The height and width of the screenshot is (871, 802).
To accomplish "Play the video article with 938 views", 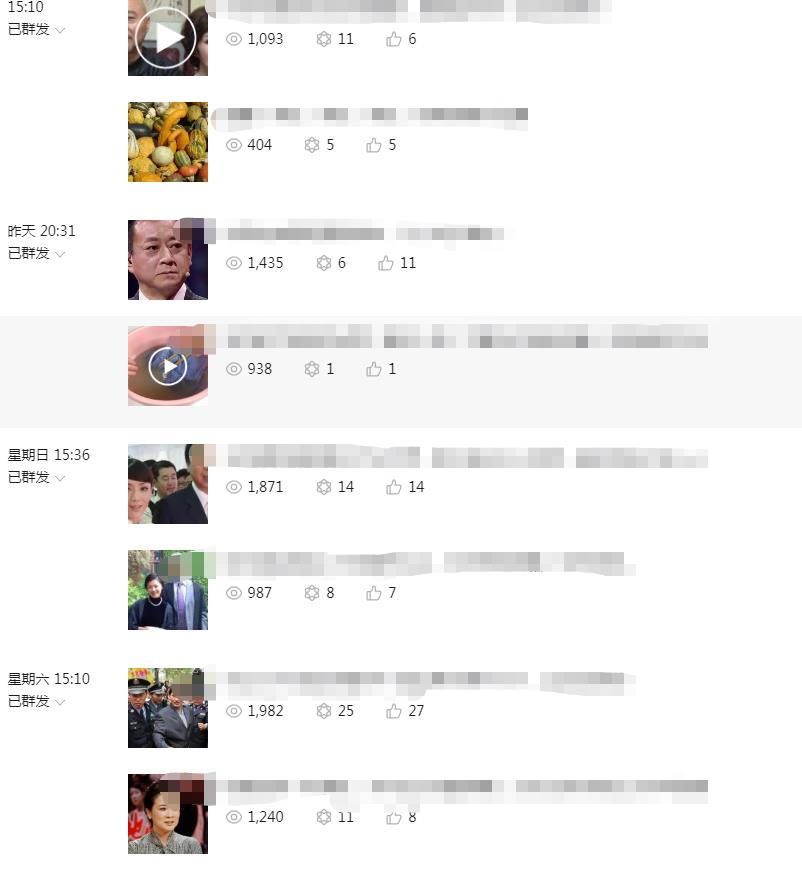I will tap(168, 366).
